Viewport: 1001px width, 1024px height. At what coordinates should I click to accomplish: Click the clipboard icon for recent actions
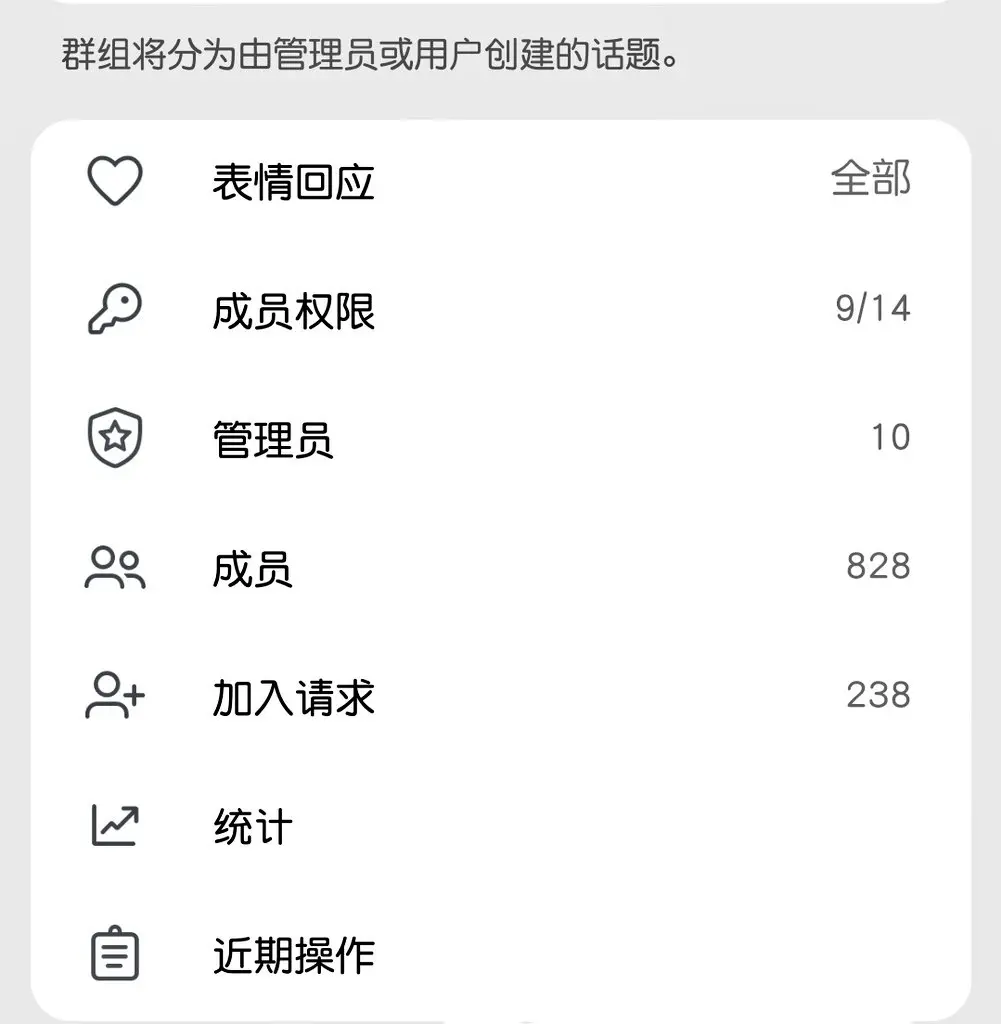(x=114, y=954)
